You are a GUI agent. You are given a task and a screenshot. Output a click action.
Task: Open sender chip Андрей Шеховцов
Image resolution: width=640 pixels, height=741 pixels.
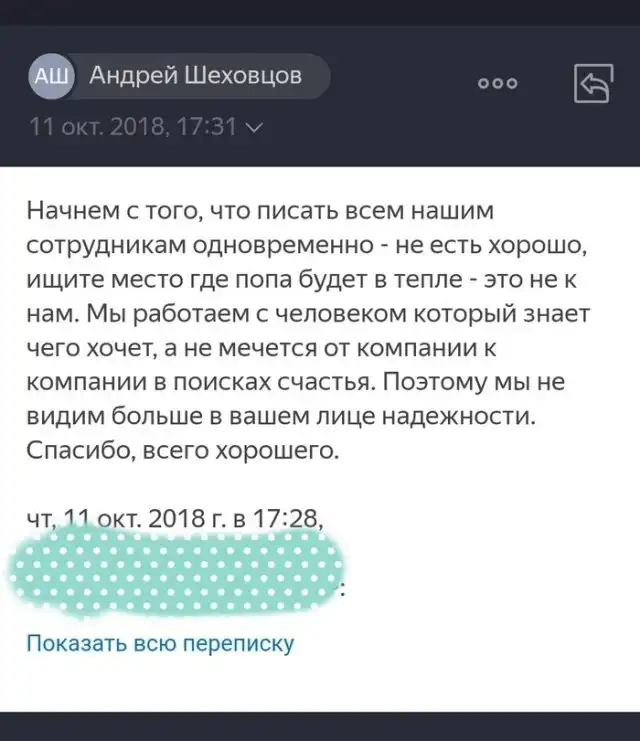[x=180, y=77]
